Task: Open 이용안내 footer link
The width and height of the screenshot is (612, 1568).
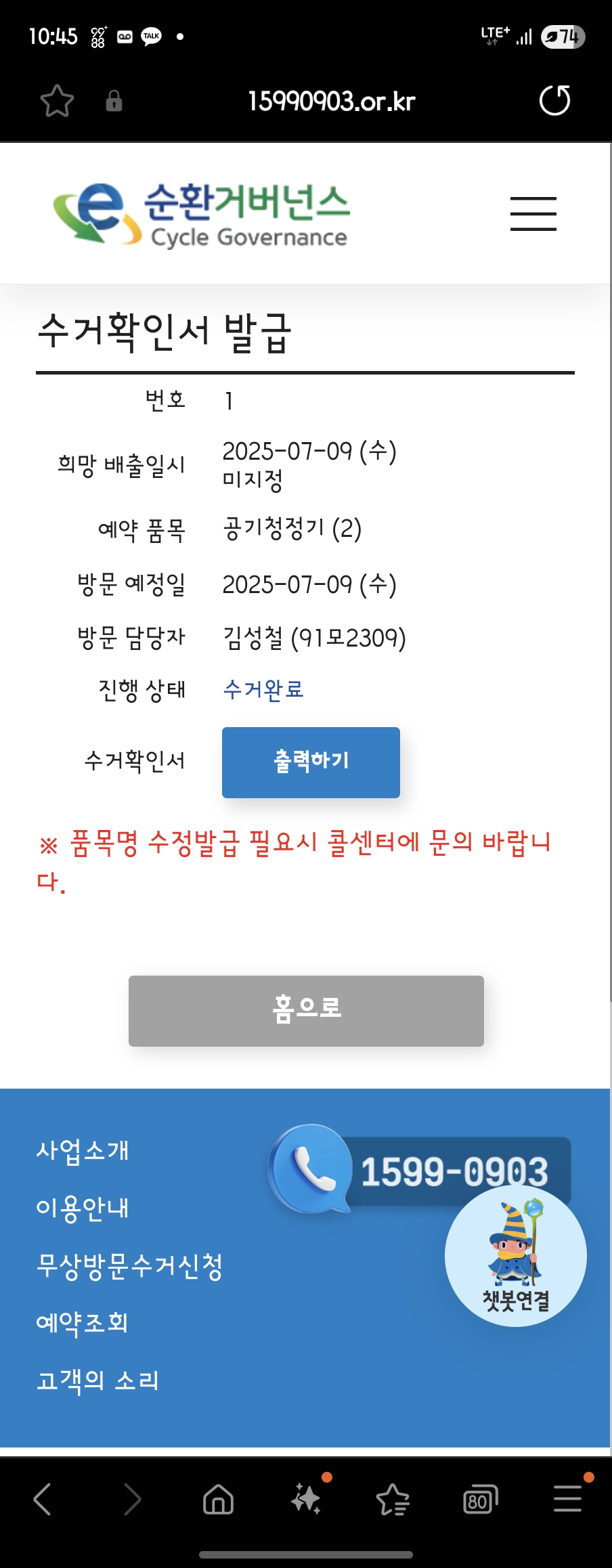Action: [83, 1207]
